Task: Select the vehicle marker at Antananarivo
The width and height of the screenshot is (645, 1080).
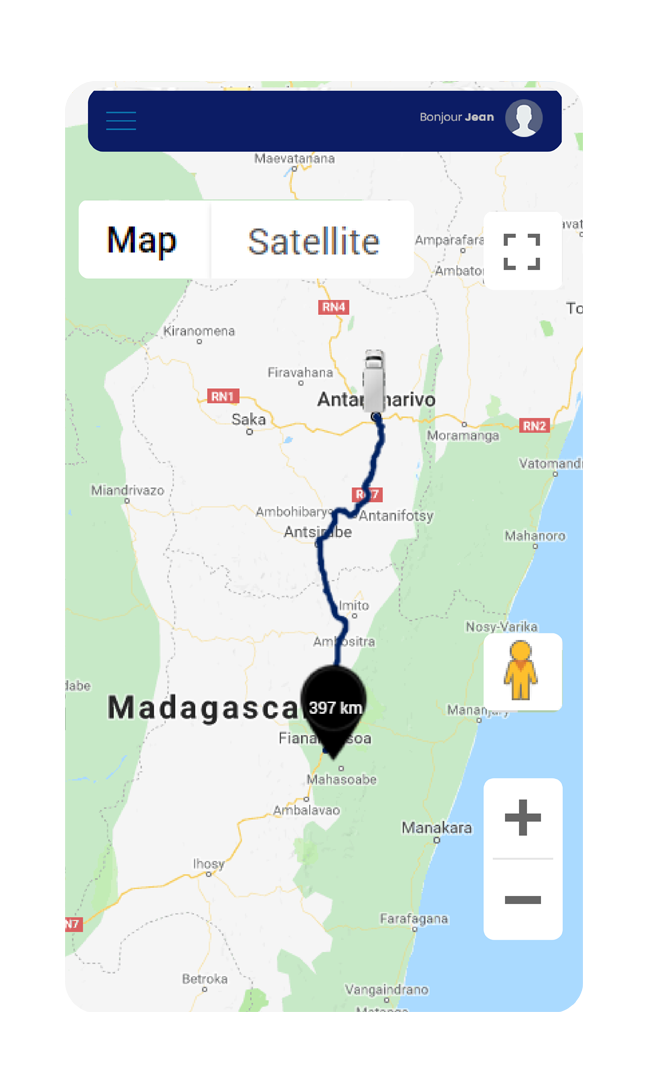Action: pyautogui.click(x=374, y=381)
